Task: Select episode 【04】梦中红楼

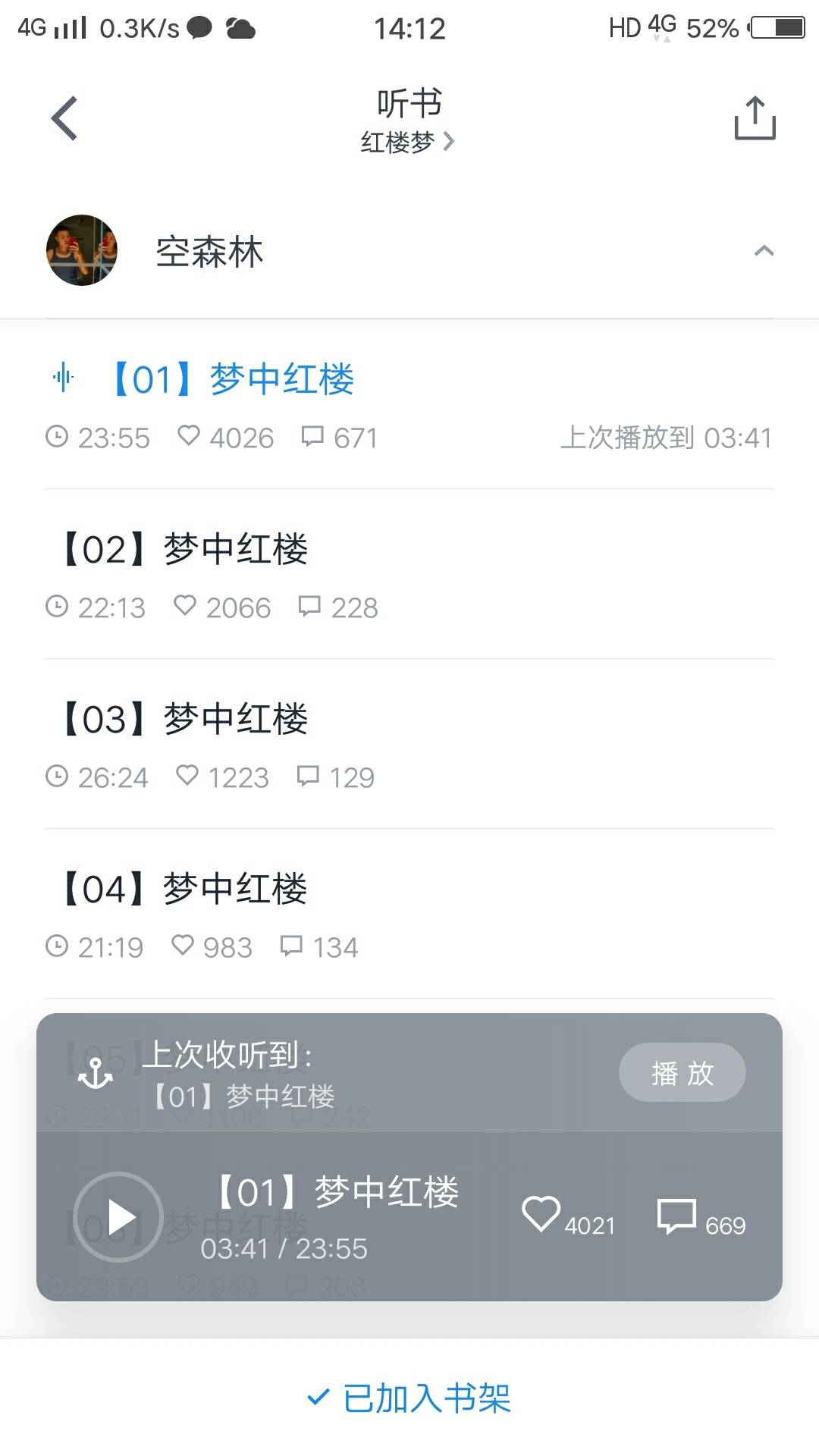Action: [184, 890]
